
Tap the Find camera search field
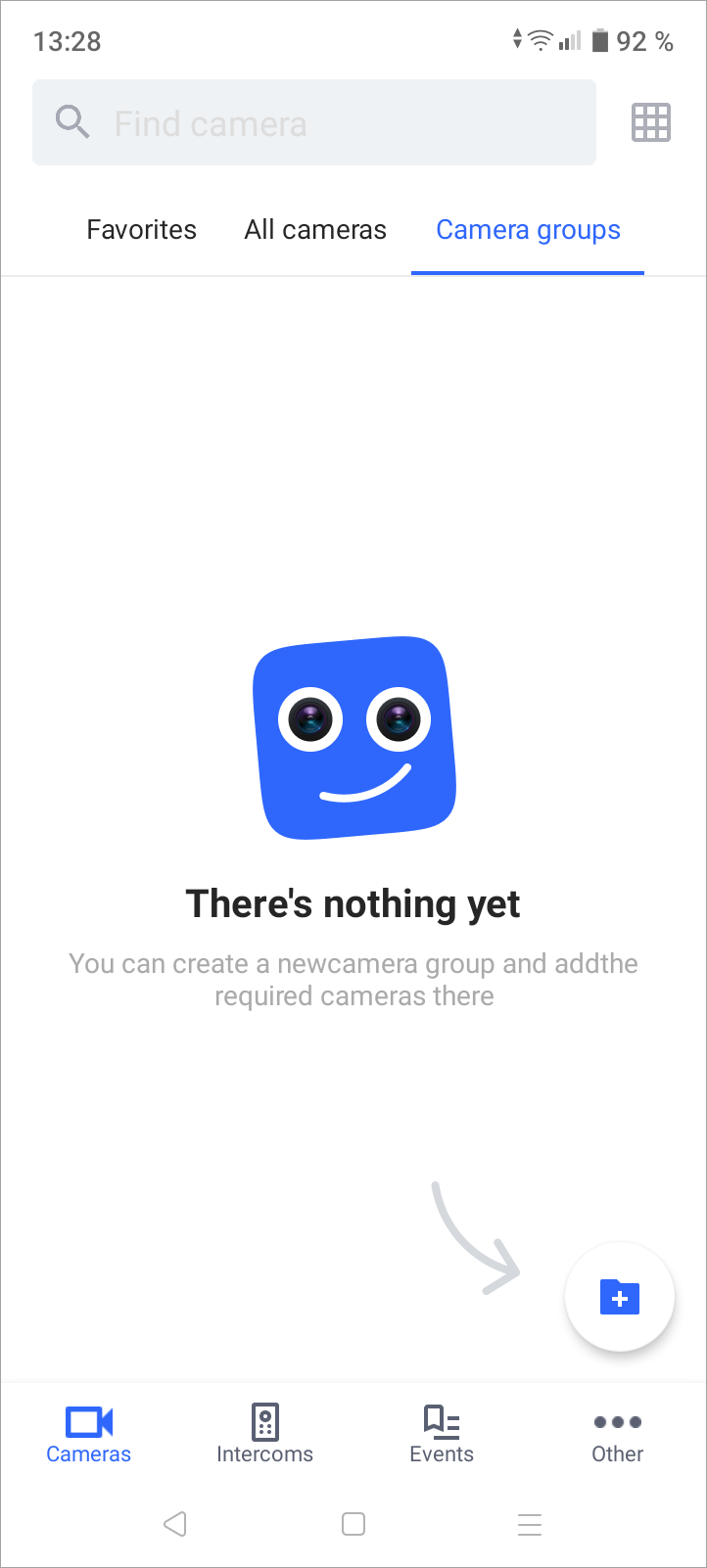[313, 122]
